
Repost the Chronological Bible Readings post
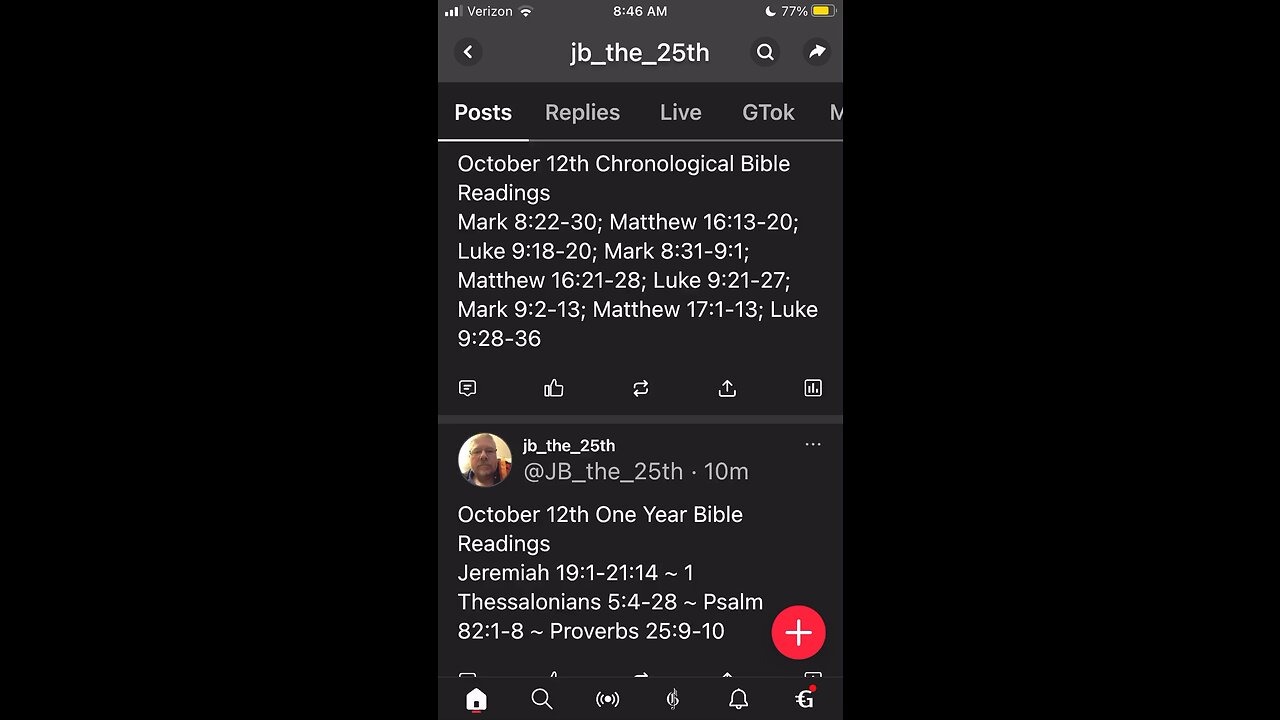point(641,388)
